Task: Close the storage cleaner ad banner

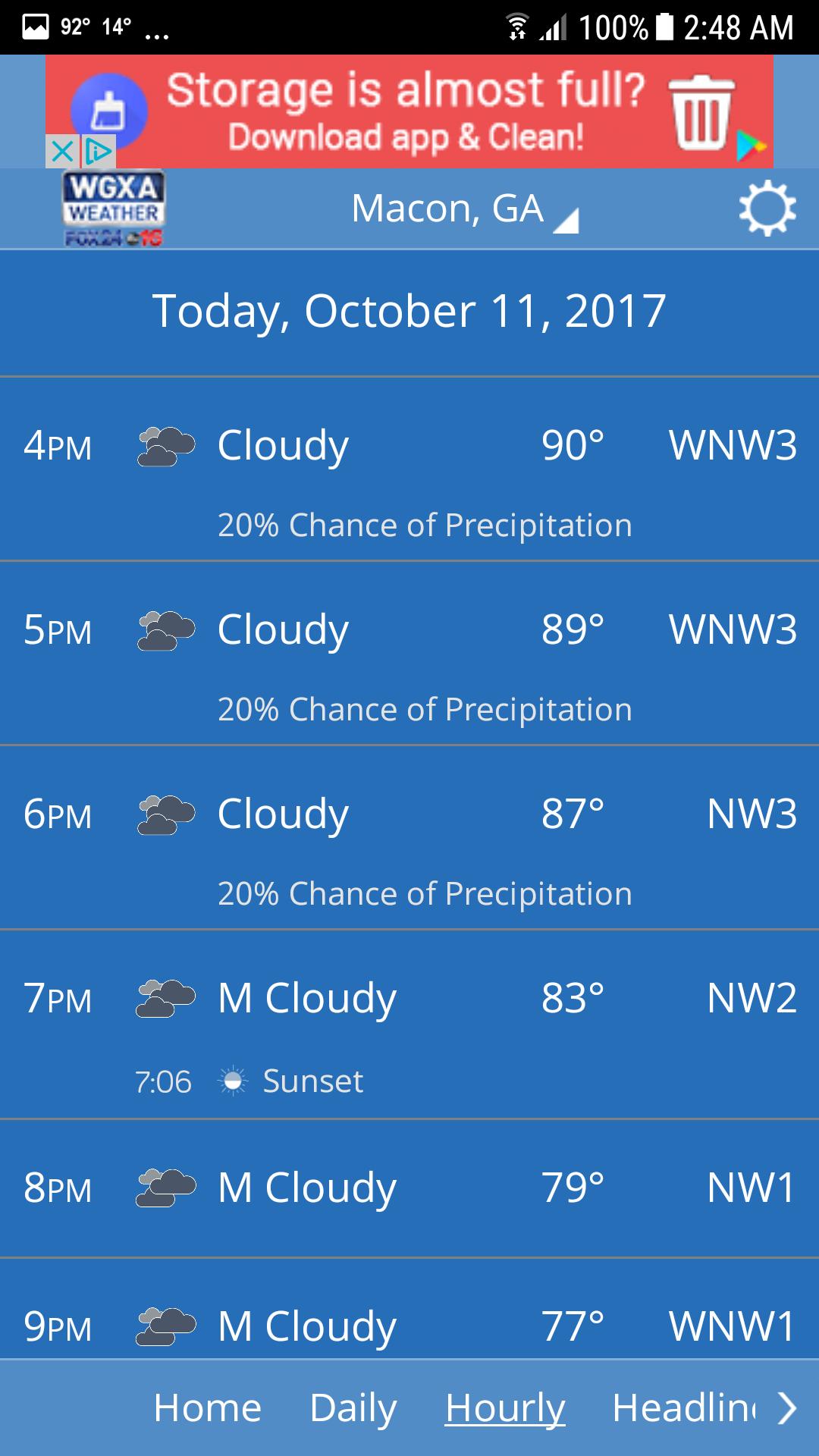Action: point(62,152)
